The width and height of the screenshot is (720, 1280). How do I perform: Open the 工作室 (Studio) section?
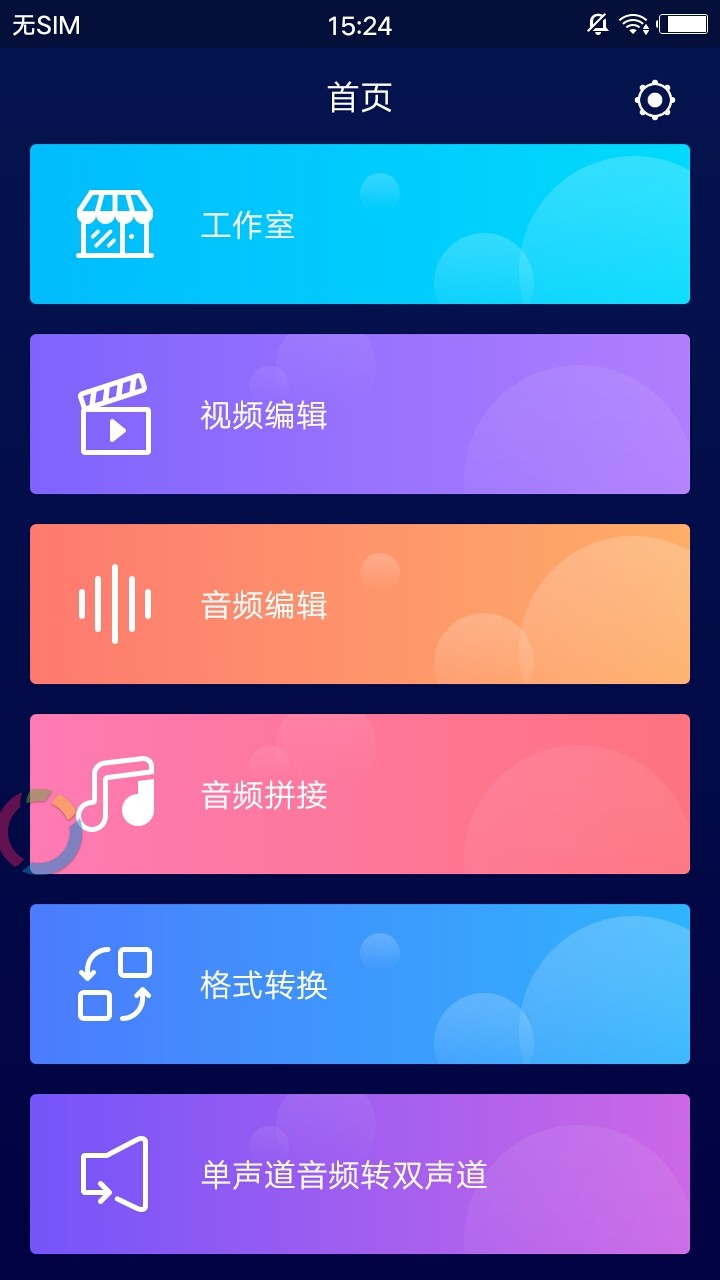(360, 223)
